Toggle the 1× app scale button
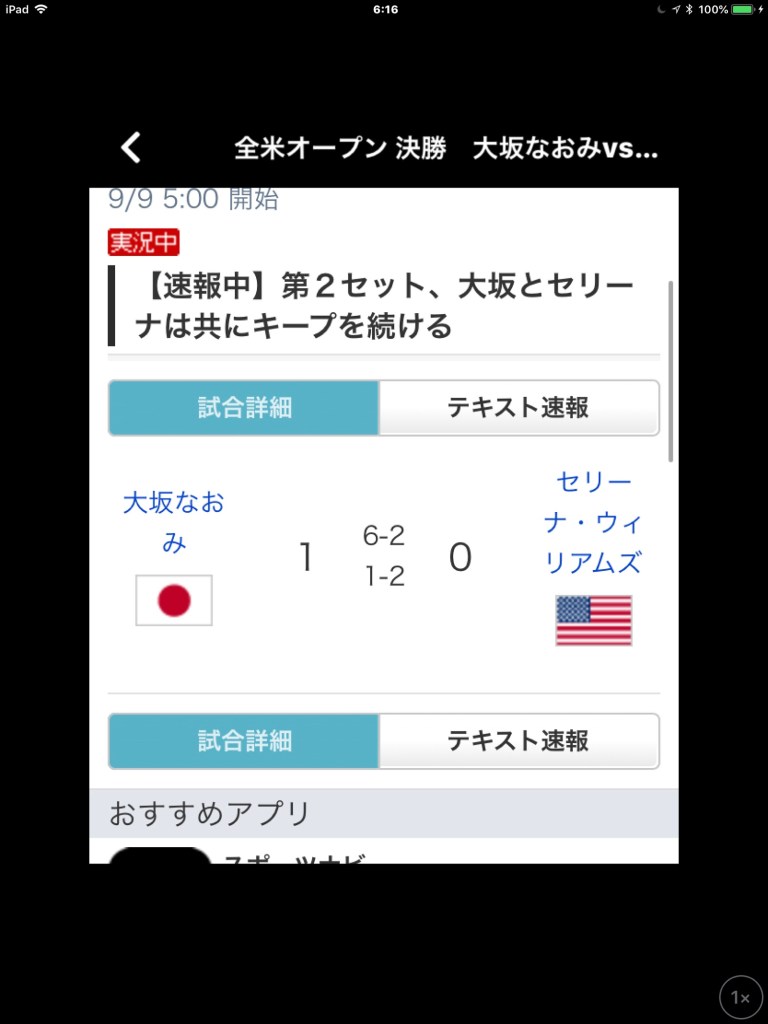 [x=740, y=997]
